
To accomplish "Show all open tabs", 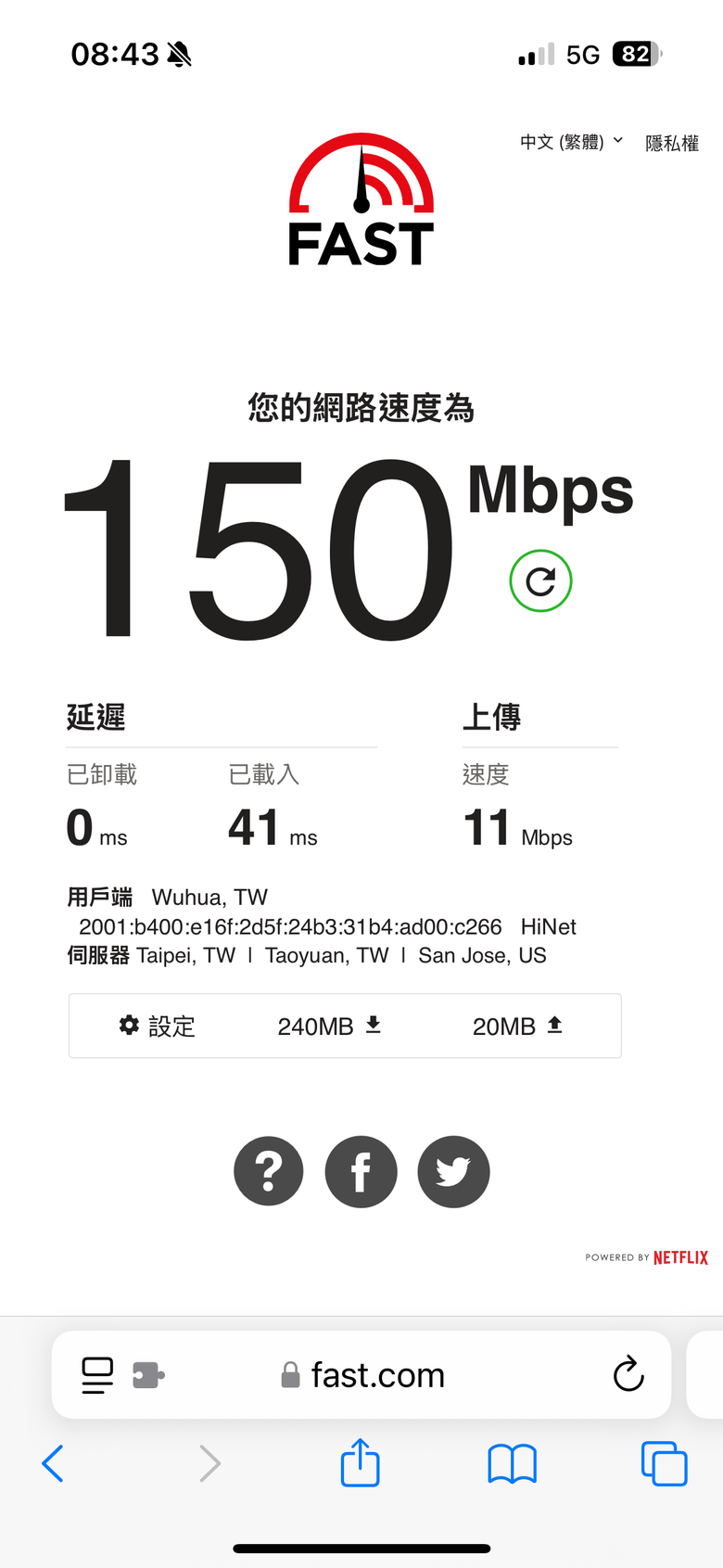I will pyautogui.click(x=664, y=1464).
